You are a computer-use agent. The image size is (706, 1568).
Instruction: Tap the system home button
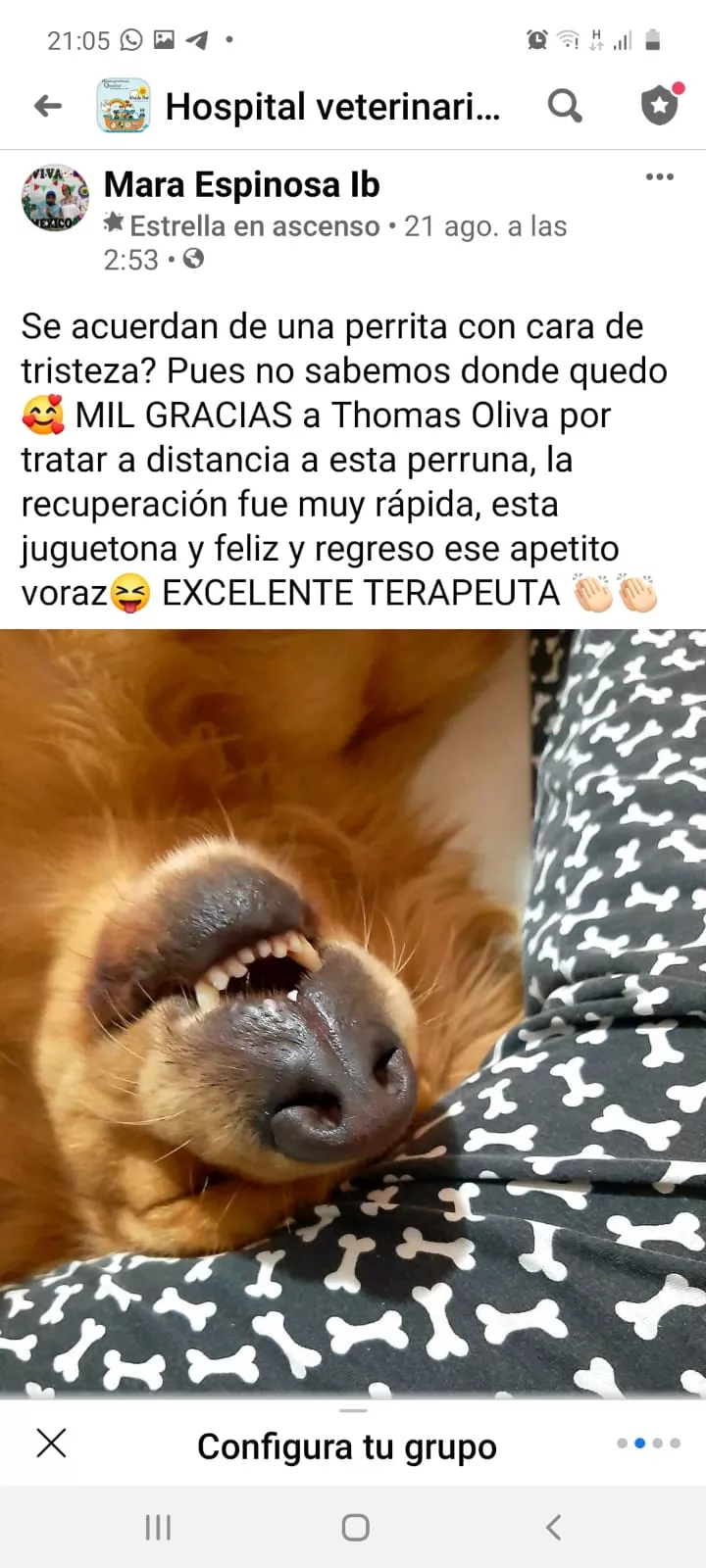click(355, 1527)
